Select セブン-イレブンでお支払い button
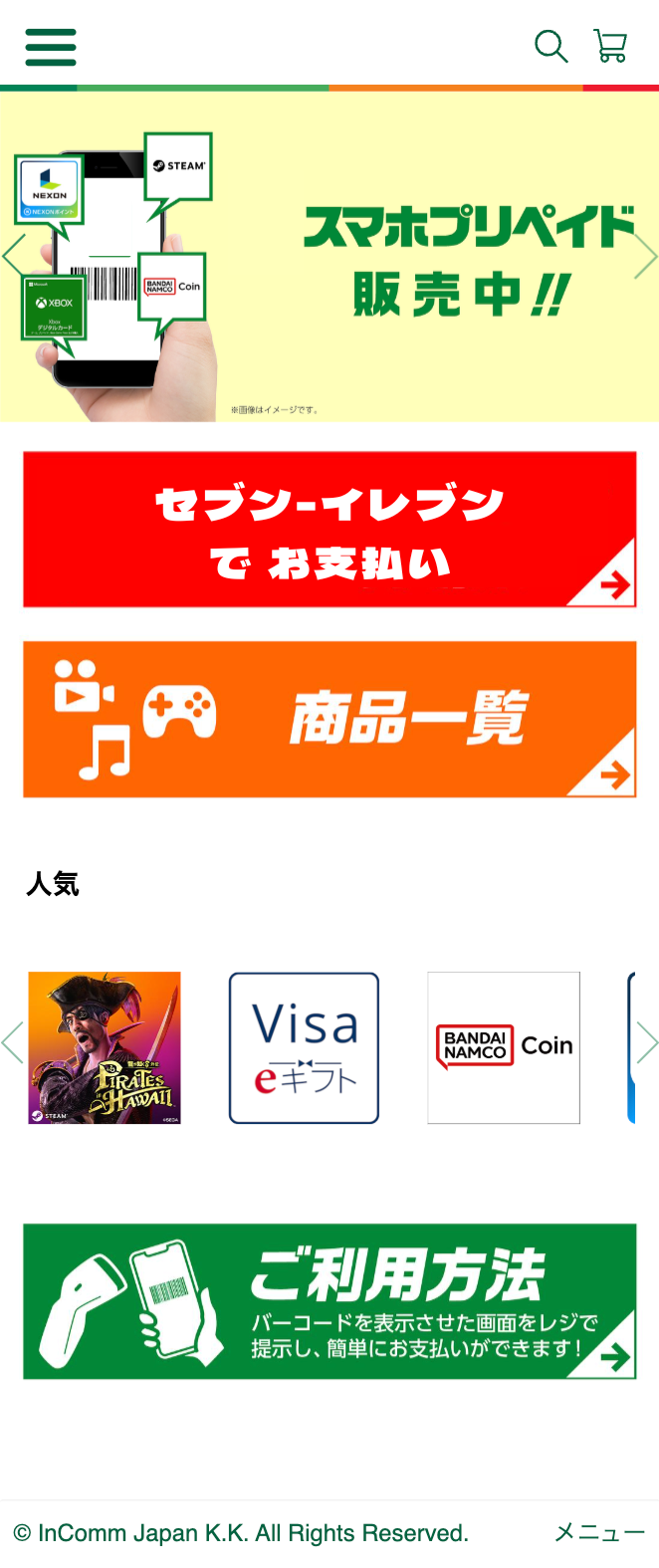The width and height of the screenshot is (659, 1568). click(329, 530)
